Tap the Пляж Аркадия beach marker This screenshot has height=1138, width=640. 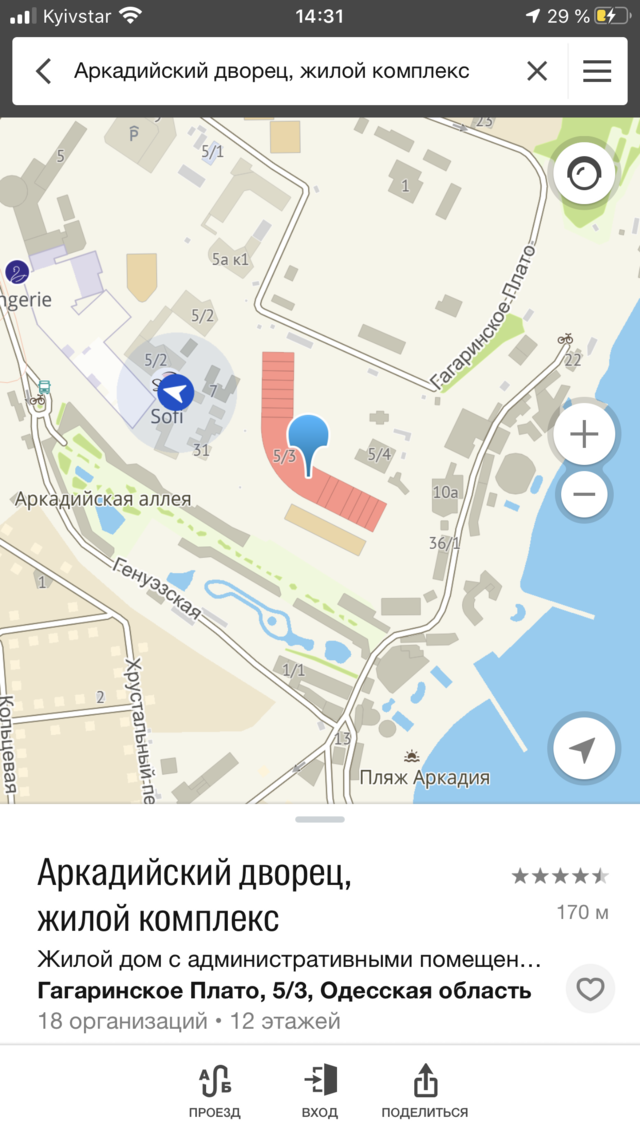coord(410,757)
